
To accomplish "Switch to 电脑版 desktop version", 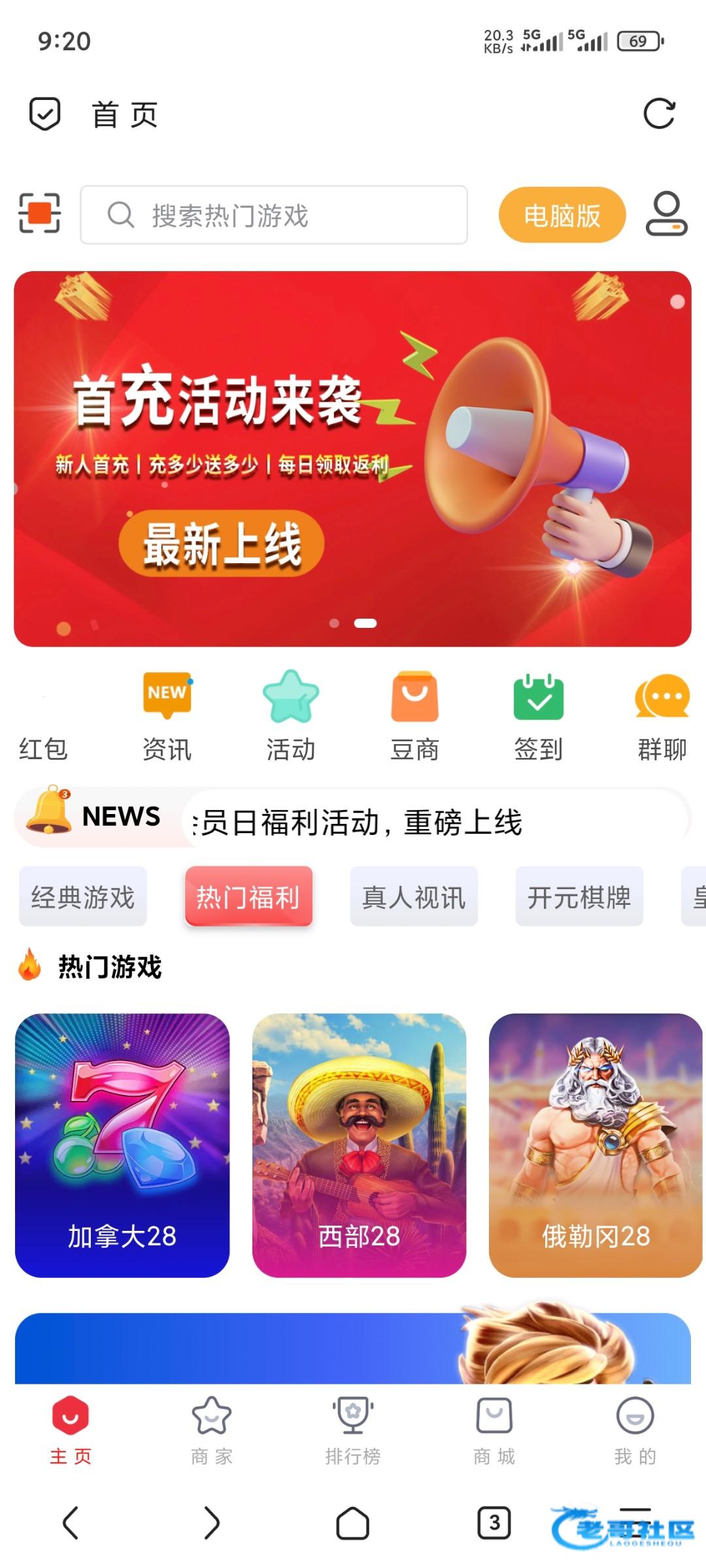I will (562, 215).
